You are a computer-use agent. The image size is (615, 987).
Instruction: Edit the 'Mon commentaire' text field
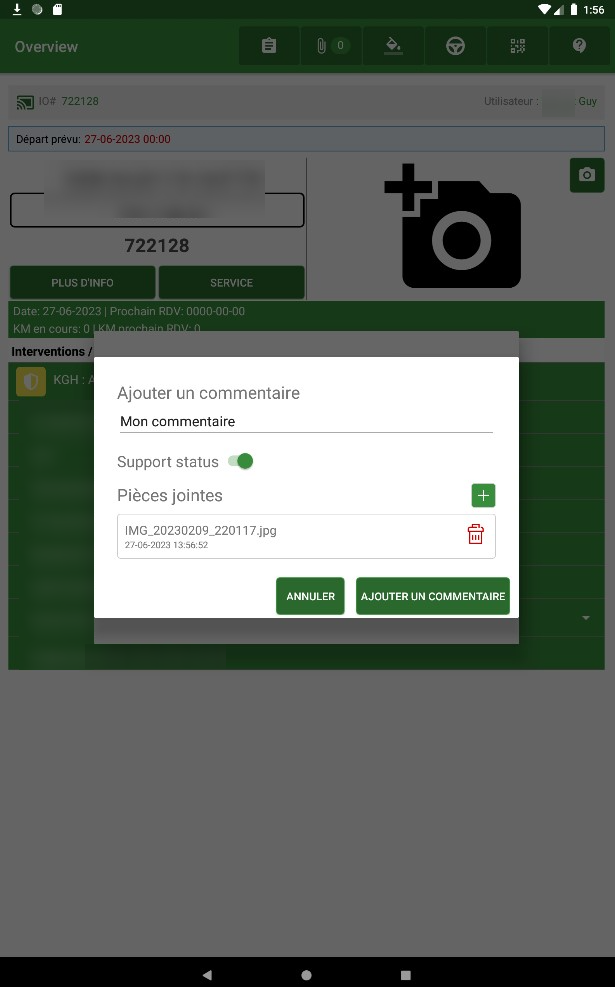[305, 422]
